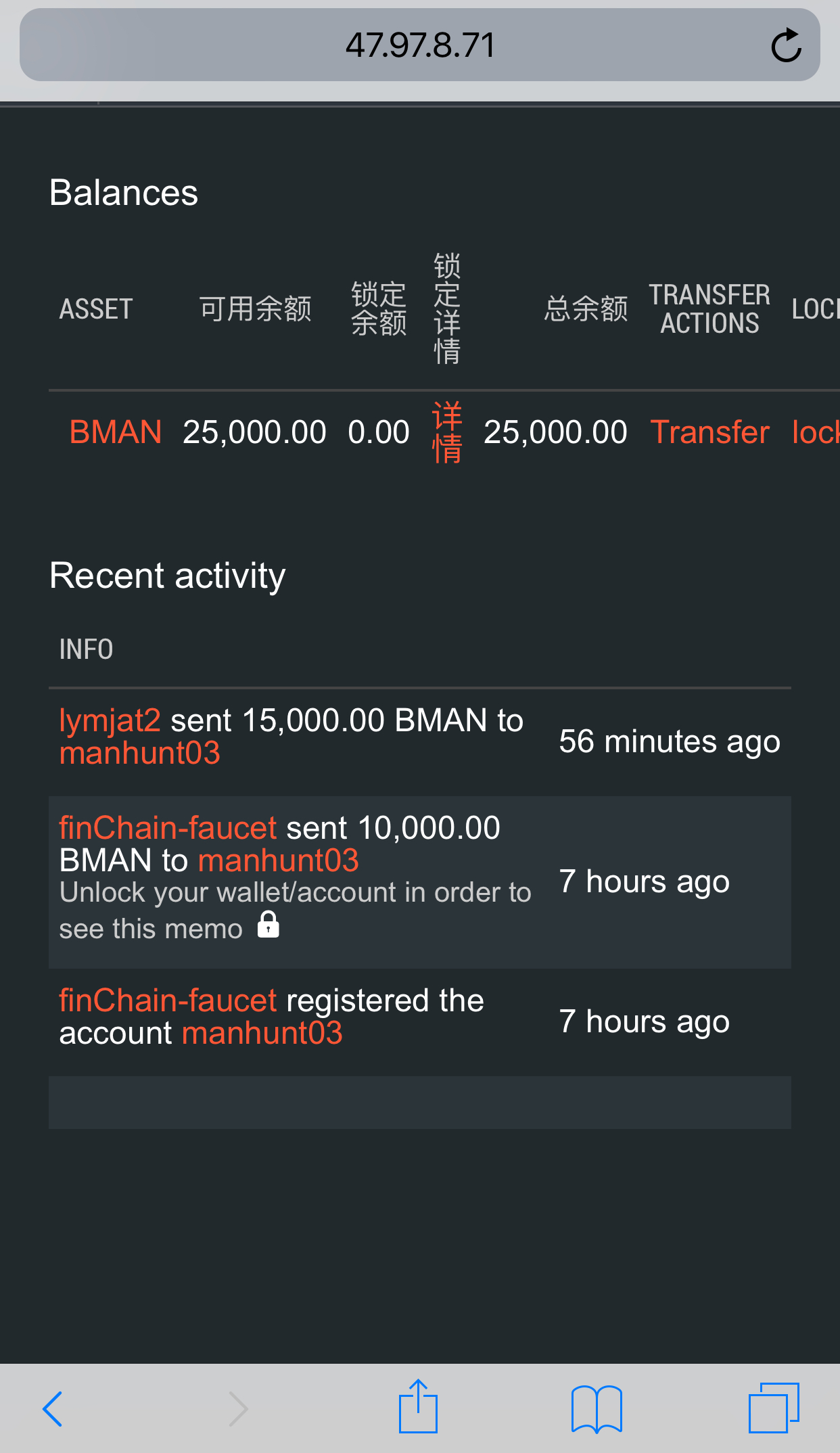Tap Transfer for the BMAN balance
Viewport: 840px width, 1453px height.
(x=709, y=432)
